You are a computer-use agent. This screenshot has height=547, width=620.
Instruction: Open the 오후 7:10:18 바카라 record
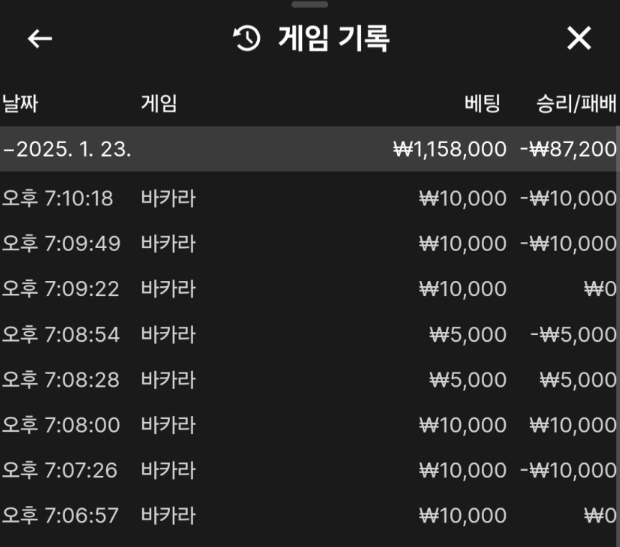[309, 198]
